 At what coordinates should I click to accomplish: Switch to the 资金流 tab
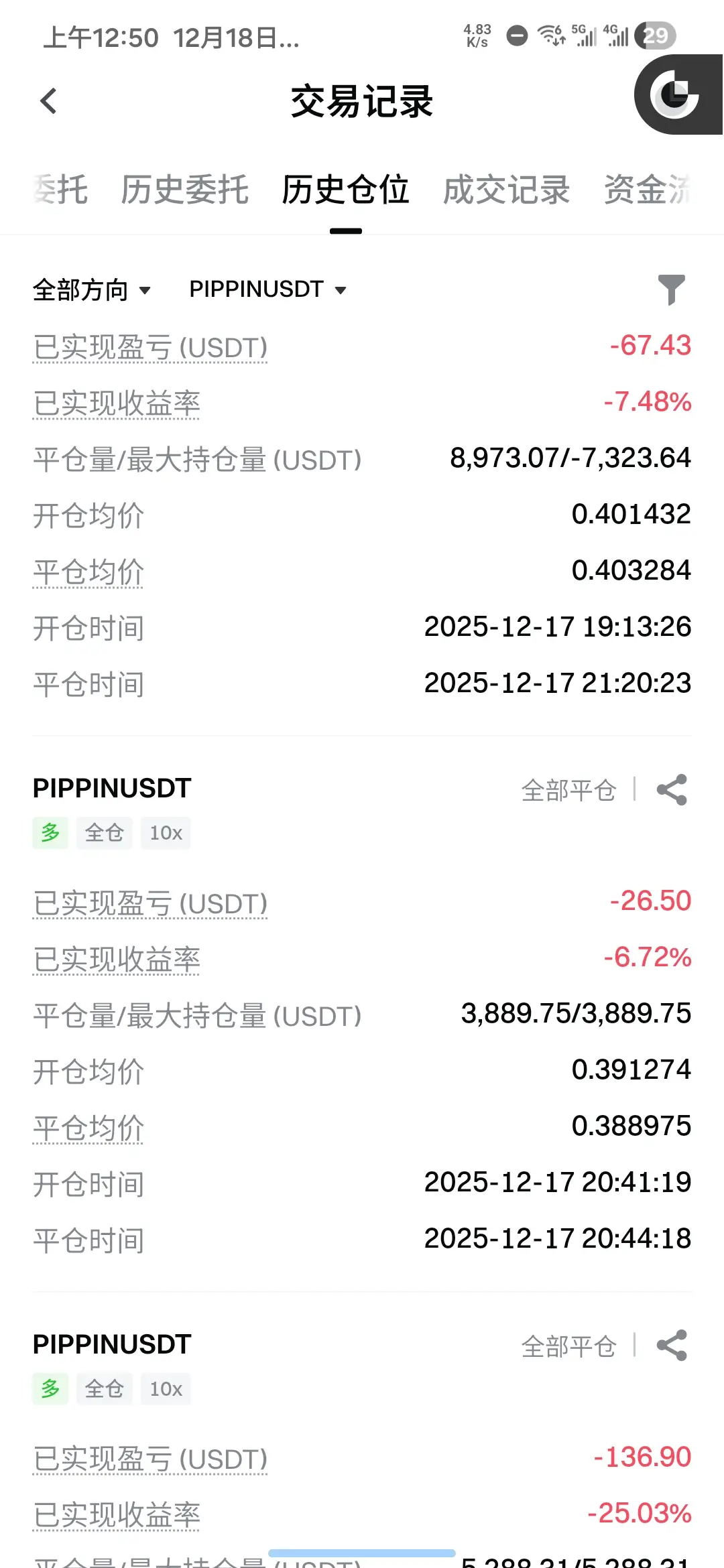[x=647, y=190]
